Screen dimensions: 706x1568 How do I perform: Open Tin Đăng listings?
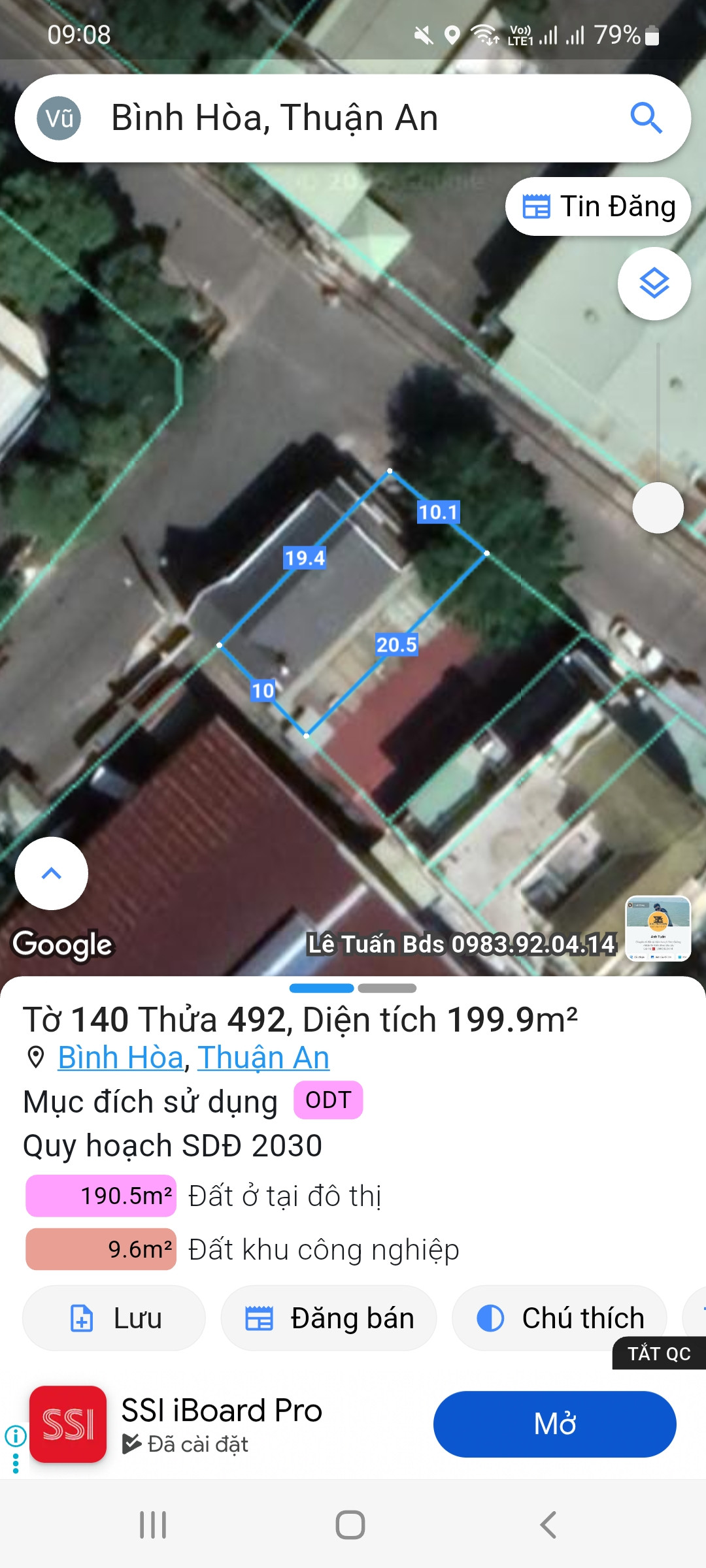(x=598, y=206)
